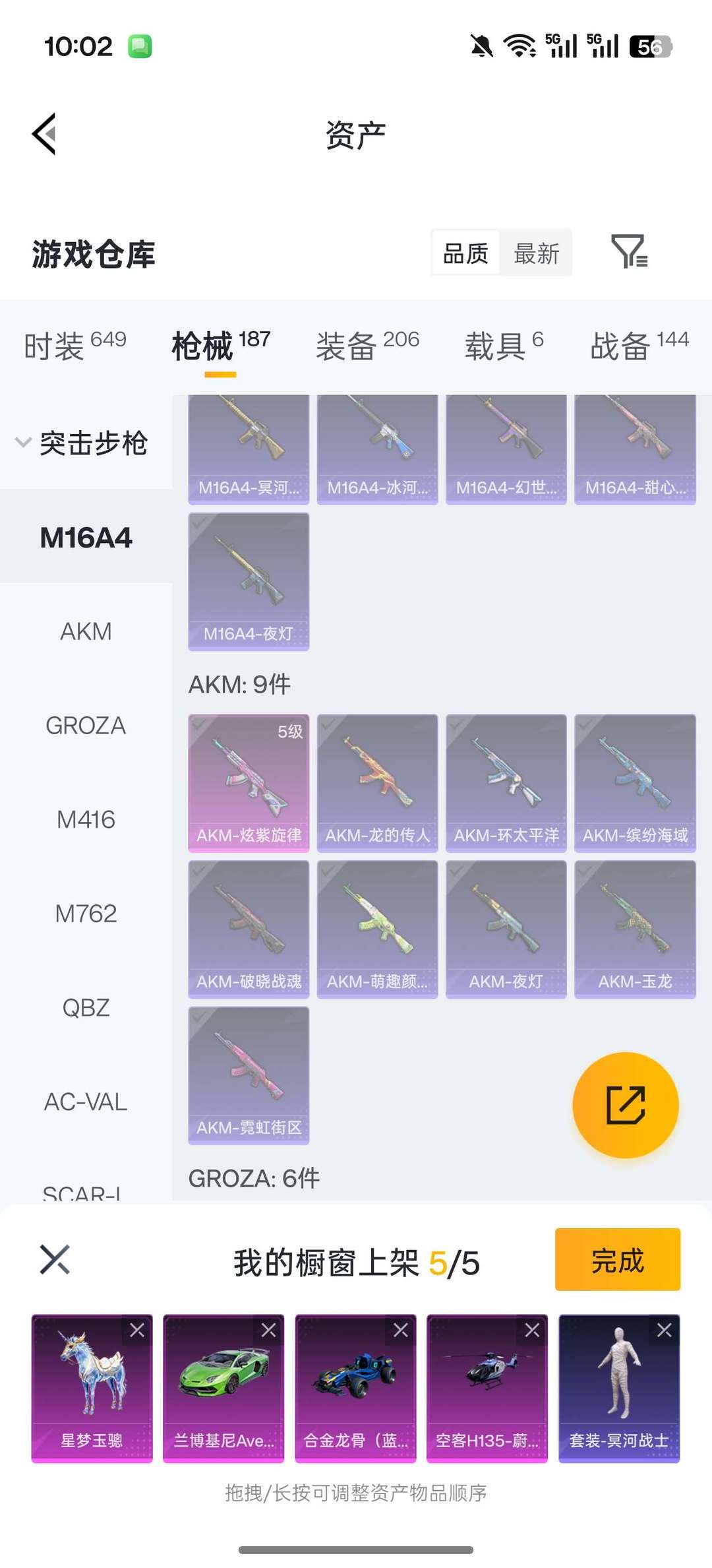The image size is (712, 1568).
Task: Tap the orange share floating button
Action: coord(625,1105)
